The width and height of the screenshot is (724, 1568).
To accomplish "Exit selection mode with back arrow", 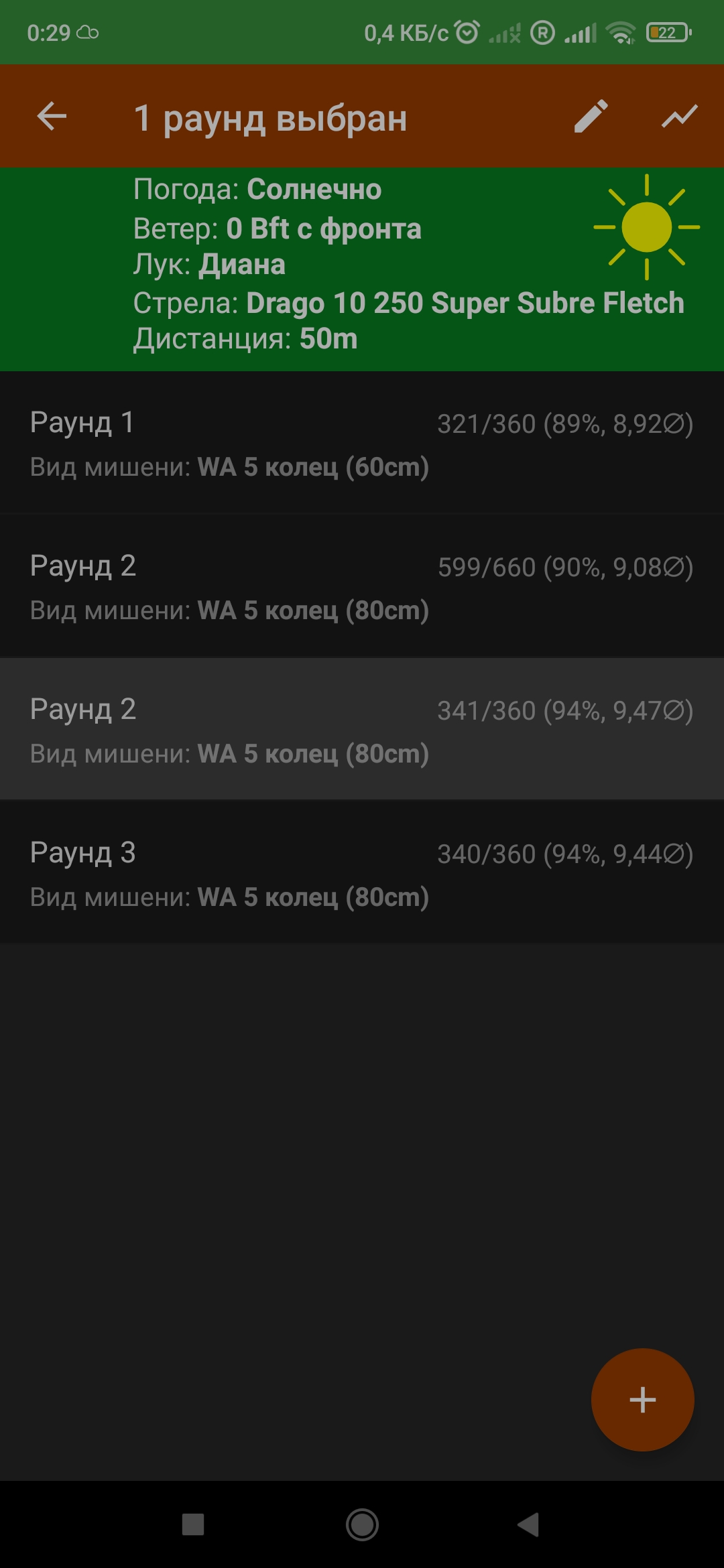I will tap(52, 117).
